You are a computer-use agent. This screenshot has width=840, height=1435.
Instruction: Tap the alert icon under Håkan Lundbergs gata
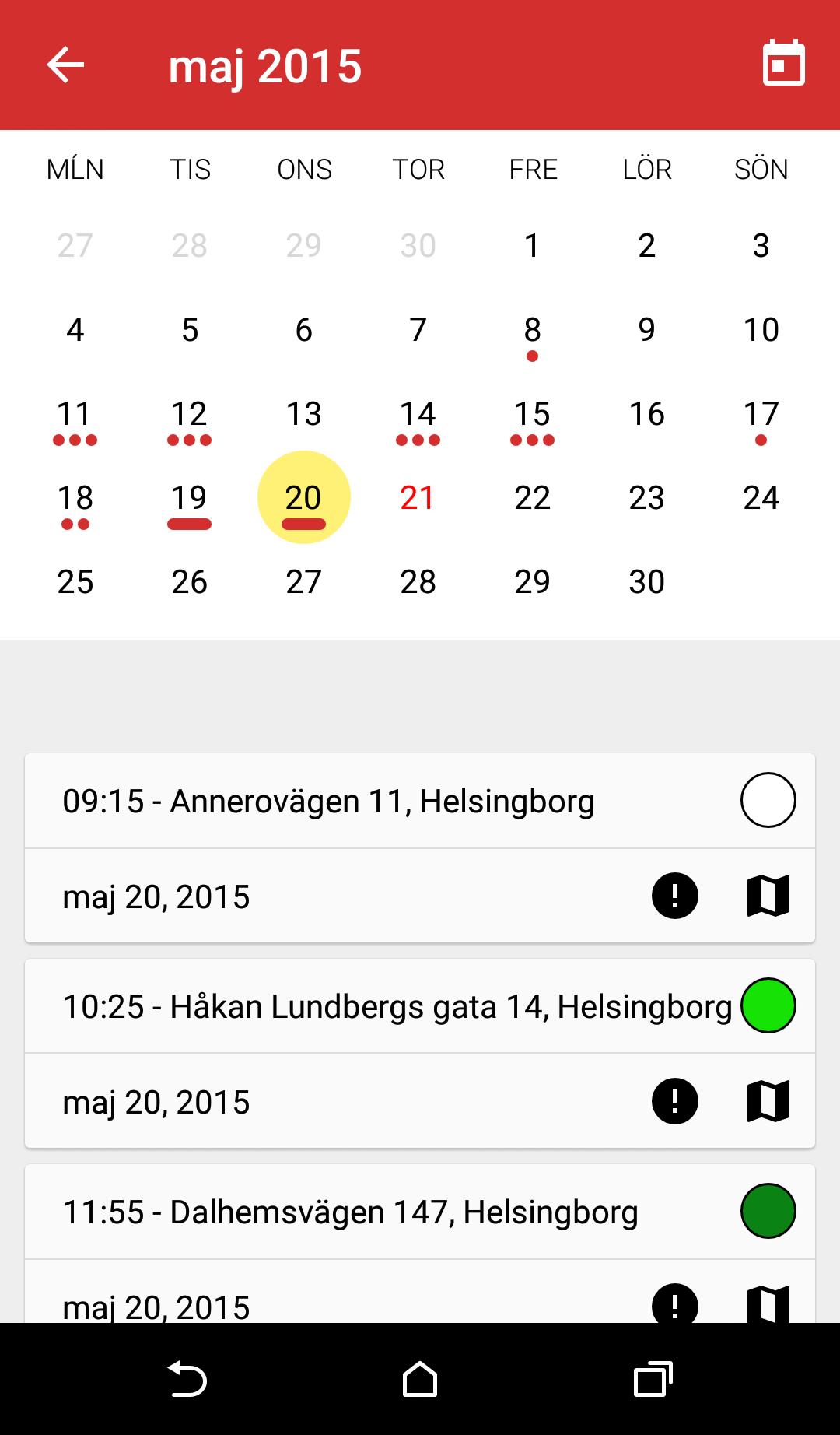pos(674,1101)
